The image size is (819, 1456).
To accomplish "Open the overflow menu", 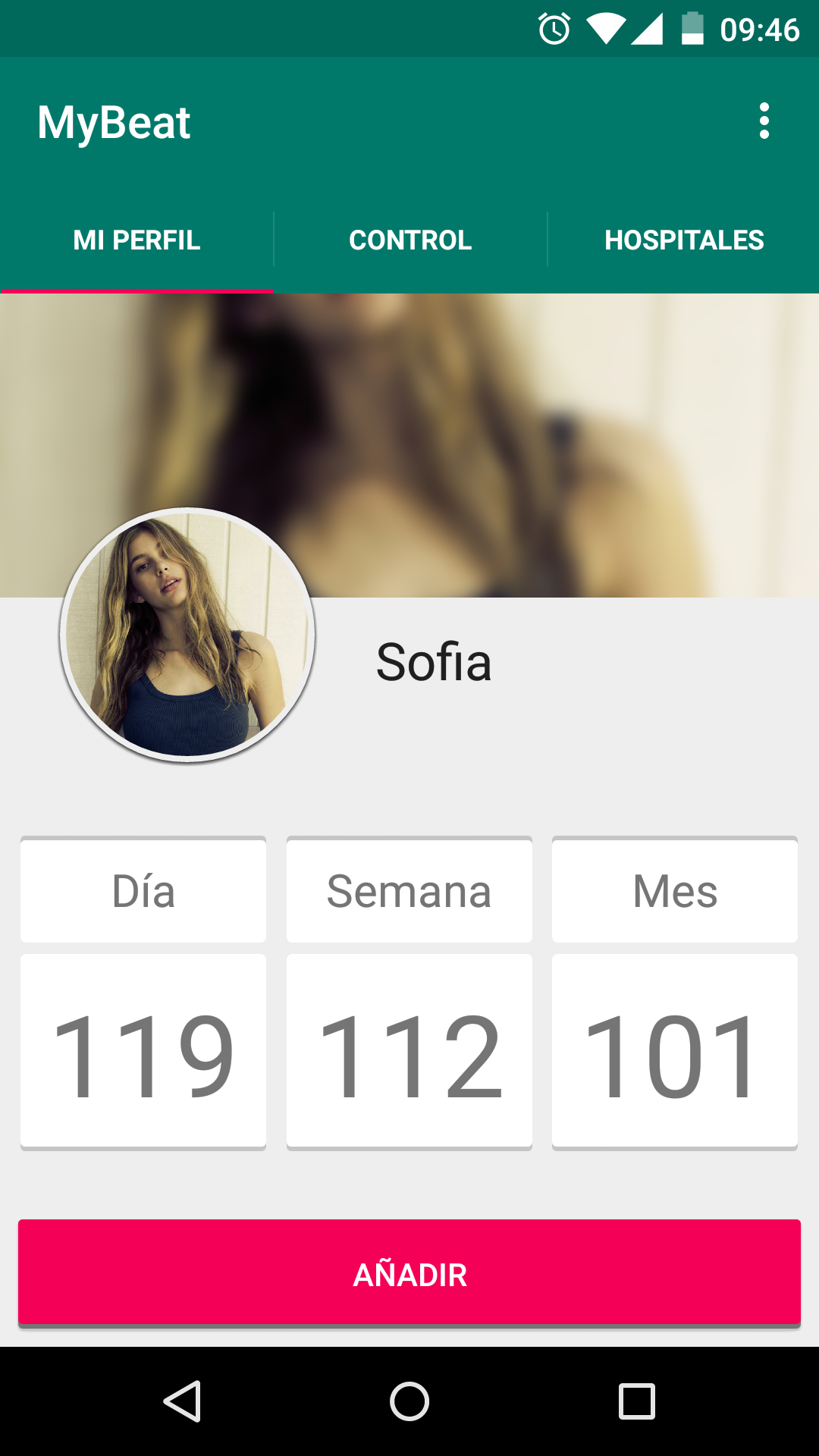I will click(764, 121).
